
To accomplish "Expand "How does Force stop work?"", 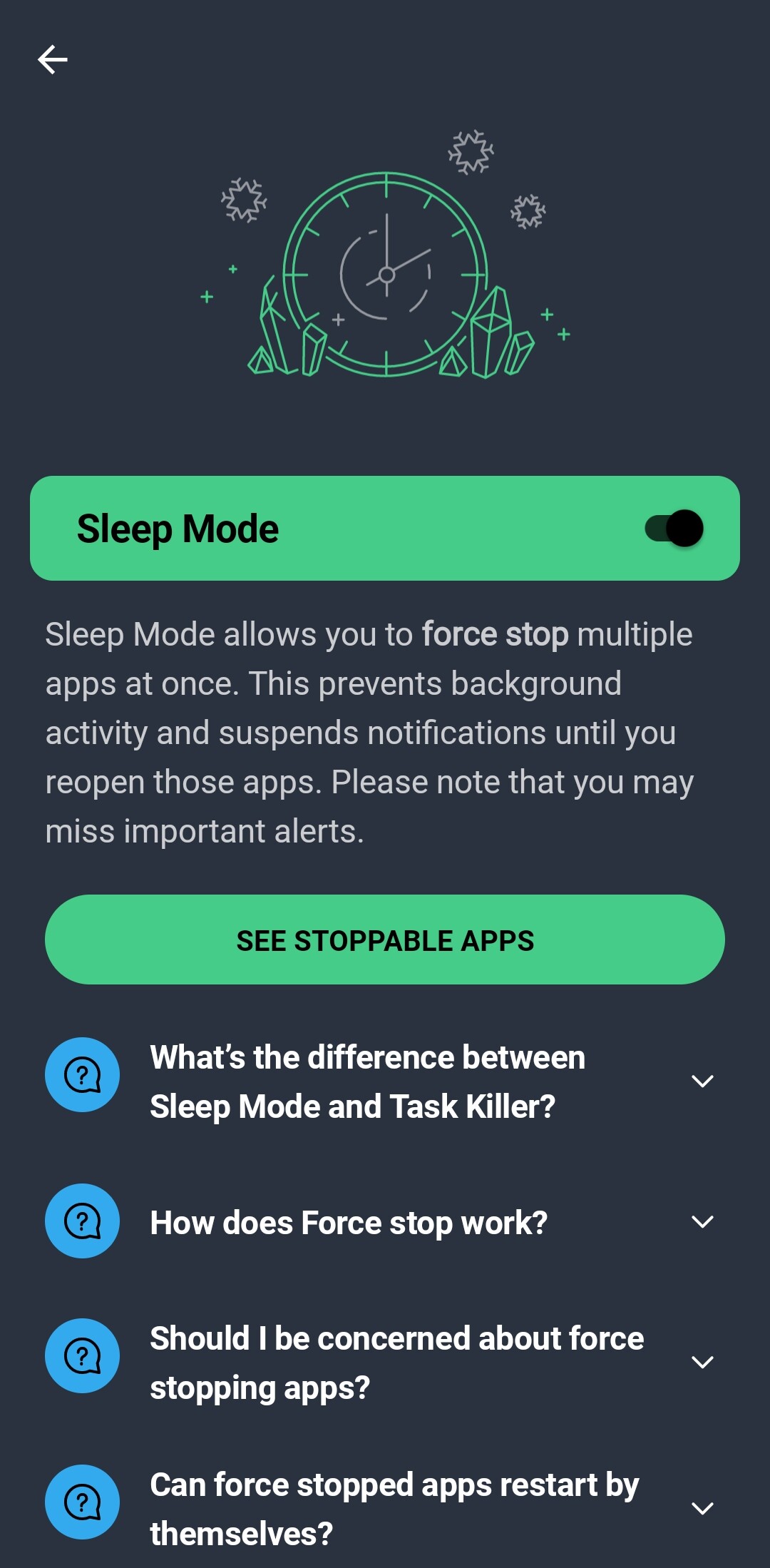I will [x=385, y=1222].
